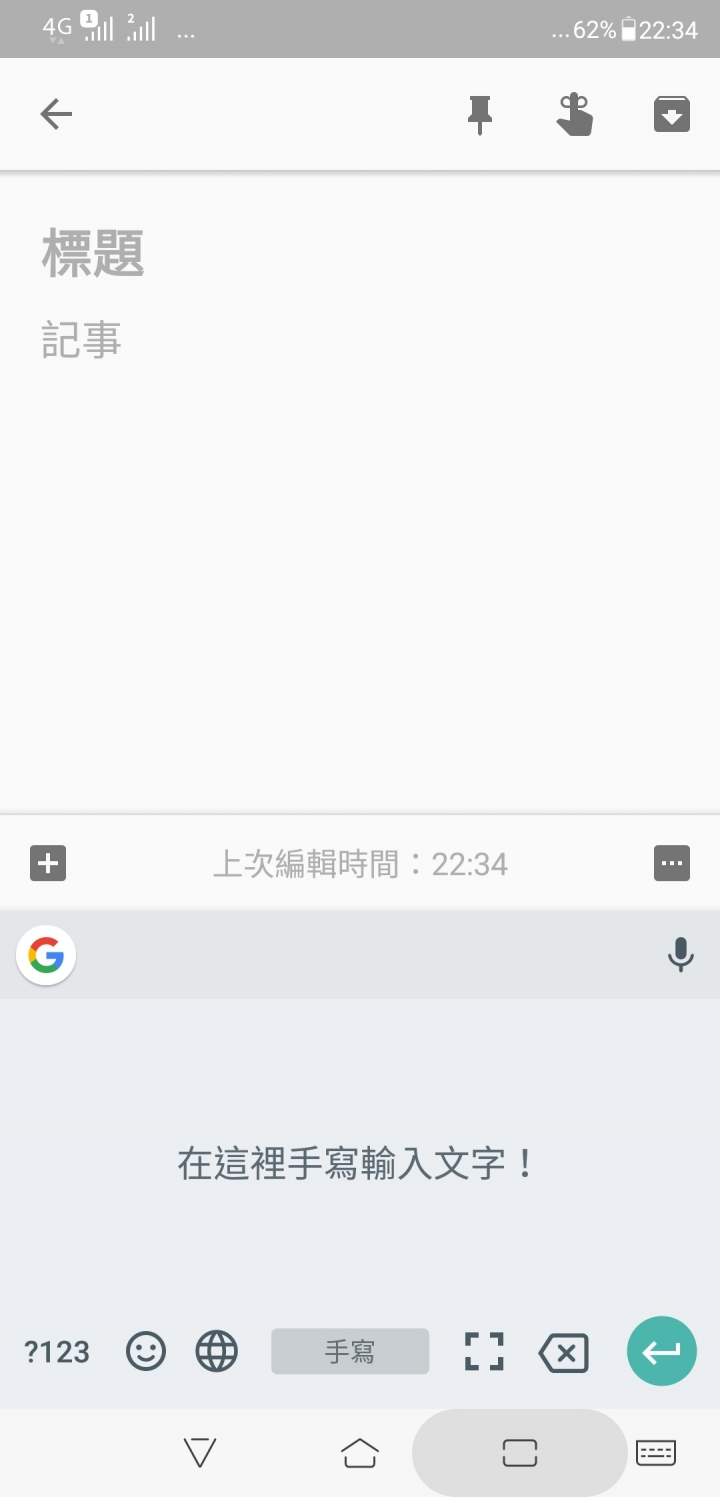Switch to the ?123 symbols keyboard

[x=57, y=1352]
